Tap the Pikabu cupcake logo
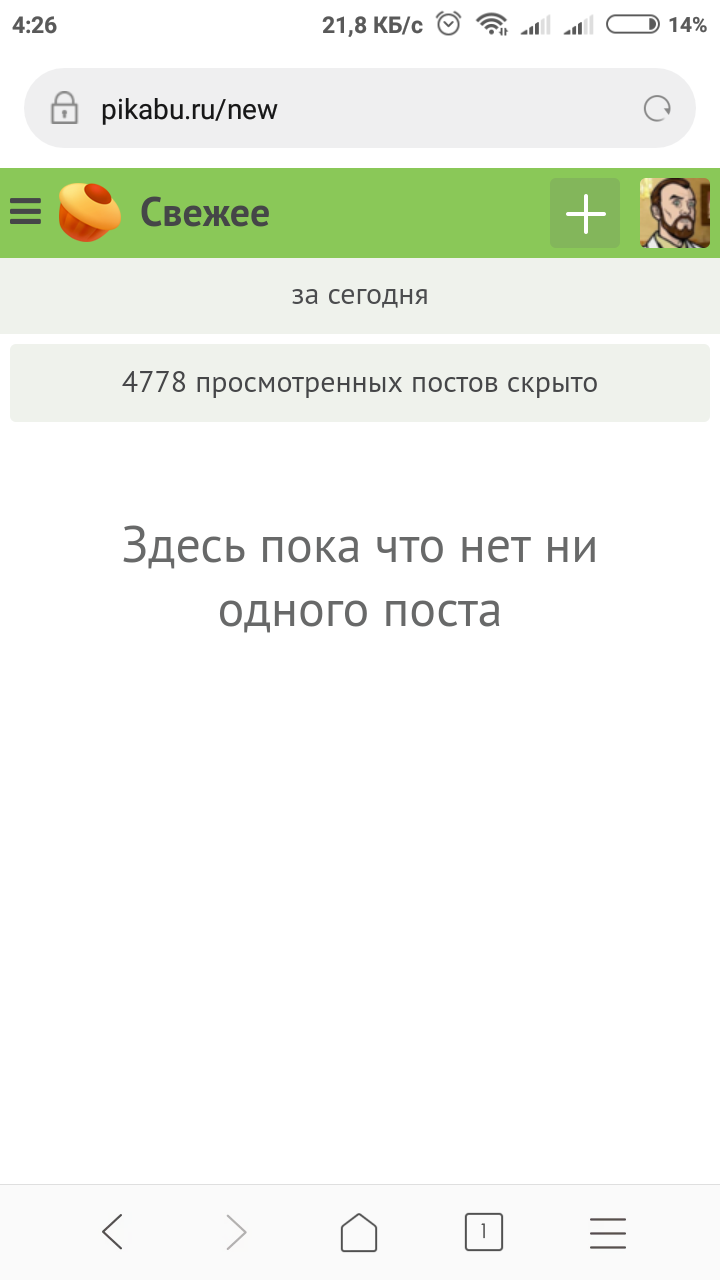The image size is (720, 1280). coord(89,212)
